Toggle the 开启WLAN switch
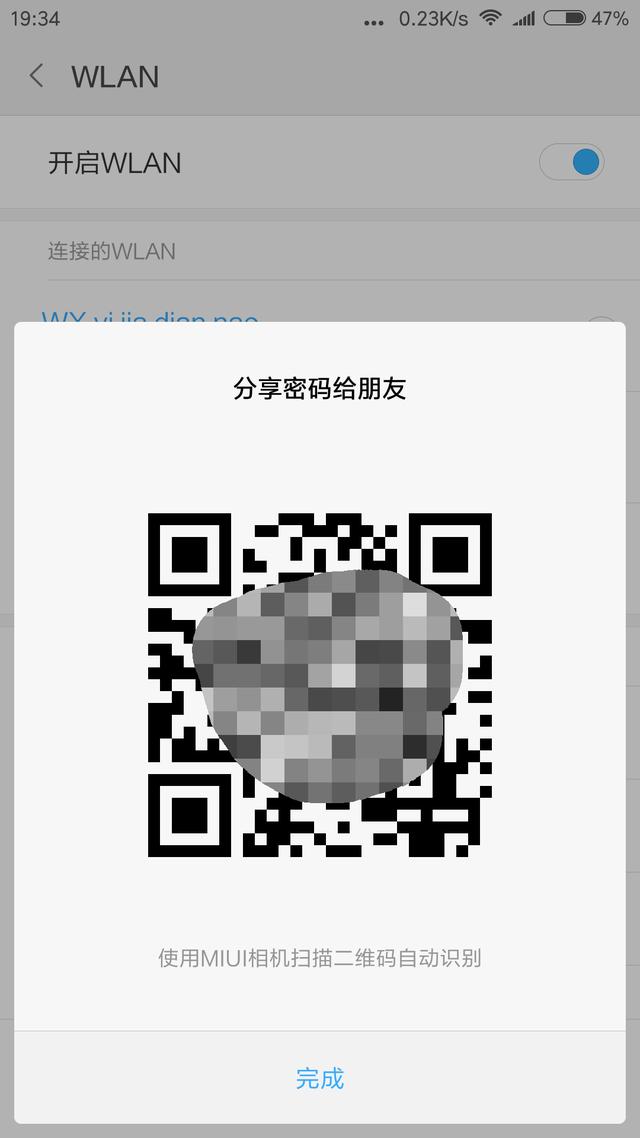The height and width of the screenshot is (1138, 640). coord(572,162)
